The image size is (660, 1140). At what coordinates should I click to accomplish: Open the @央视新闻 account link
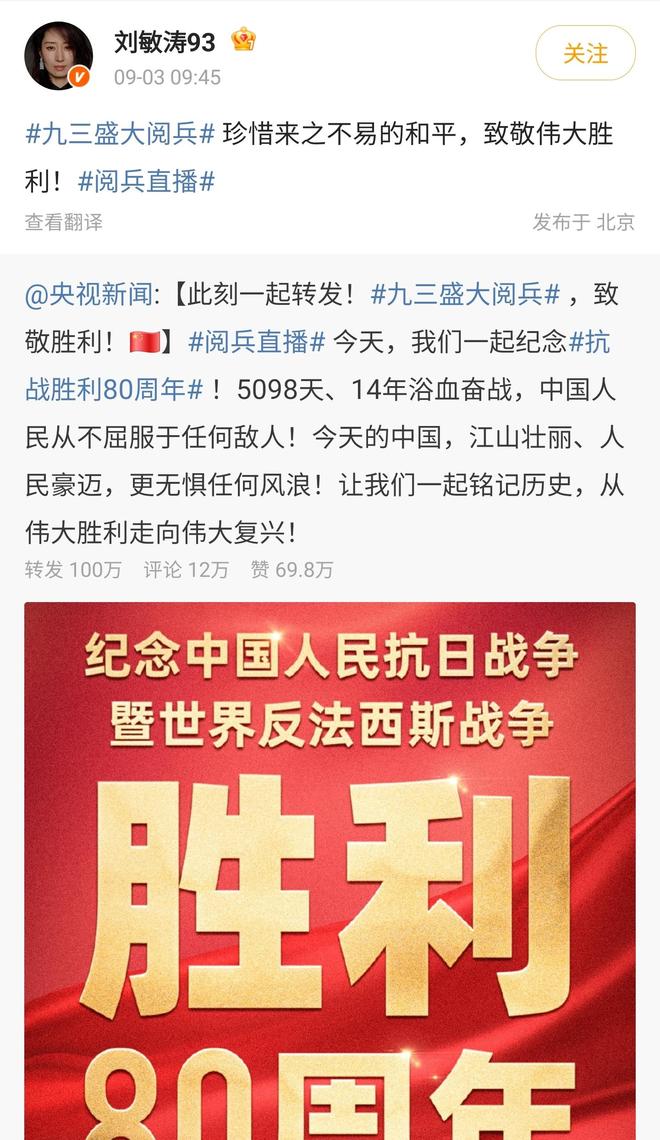[90, 294]
